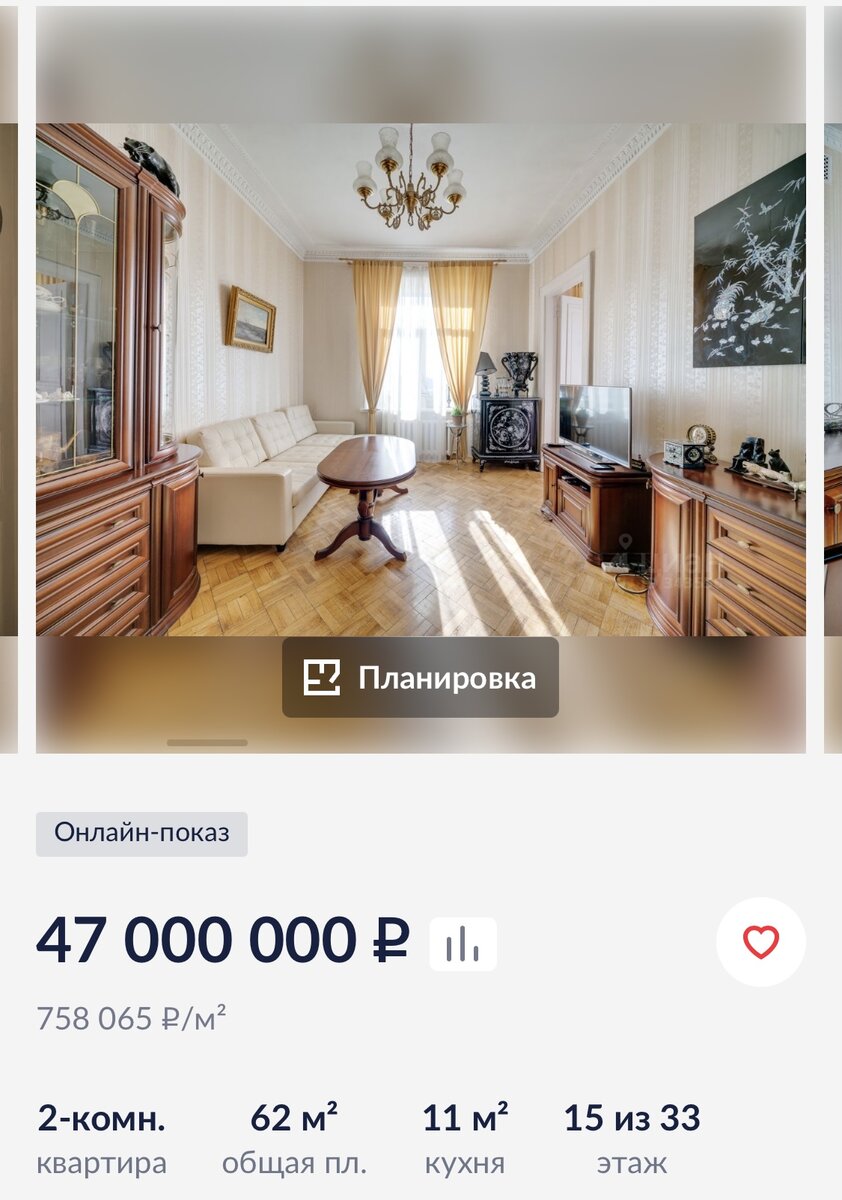Add this apartment to favorites
842x1200 pixels.
(760, 942)
